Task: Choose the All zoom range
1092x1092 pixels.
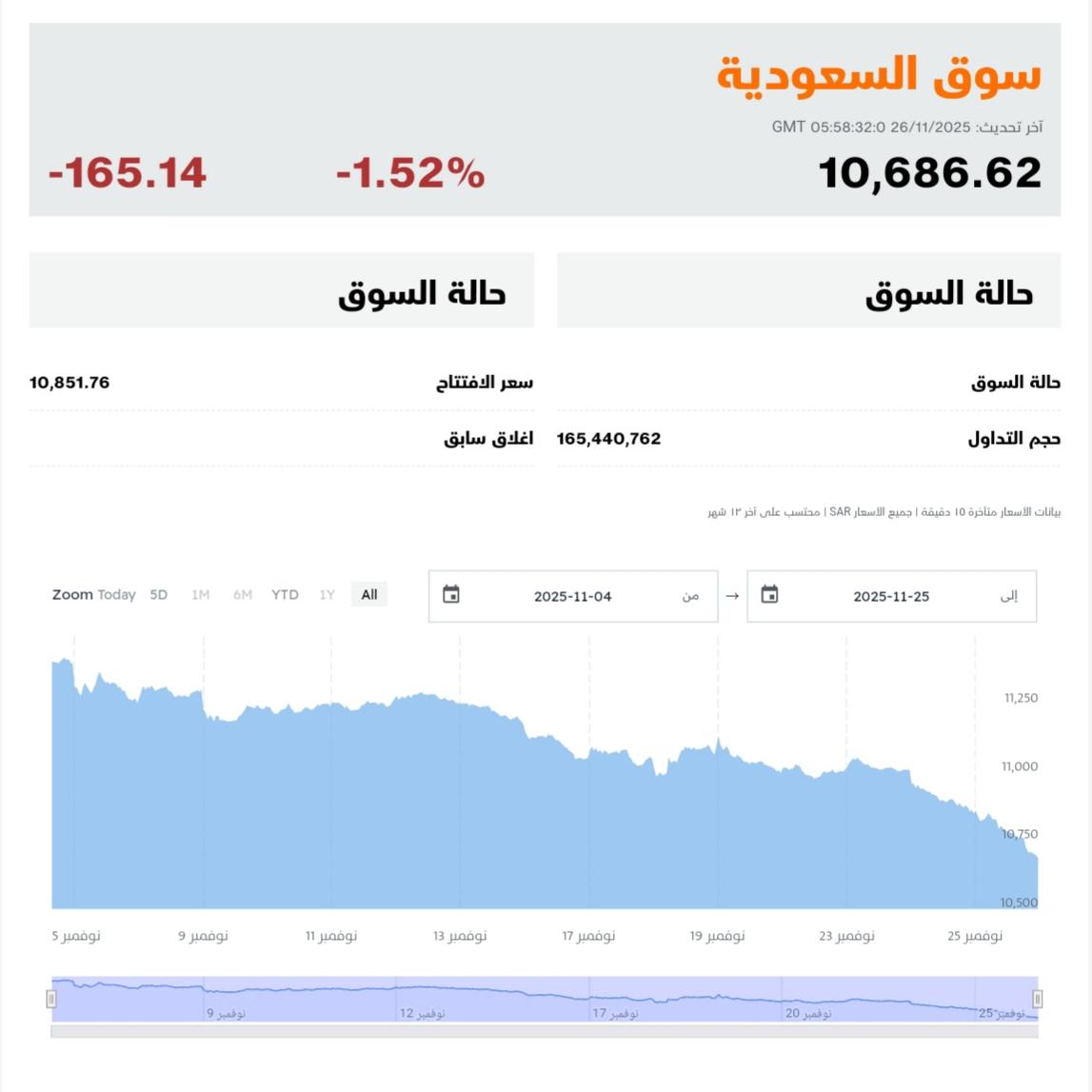Action: coord(369,595)
